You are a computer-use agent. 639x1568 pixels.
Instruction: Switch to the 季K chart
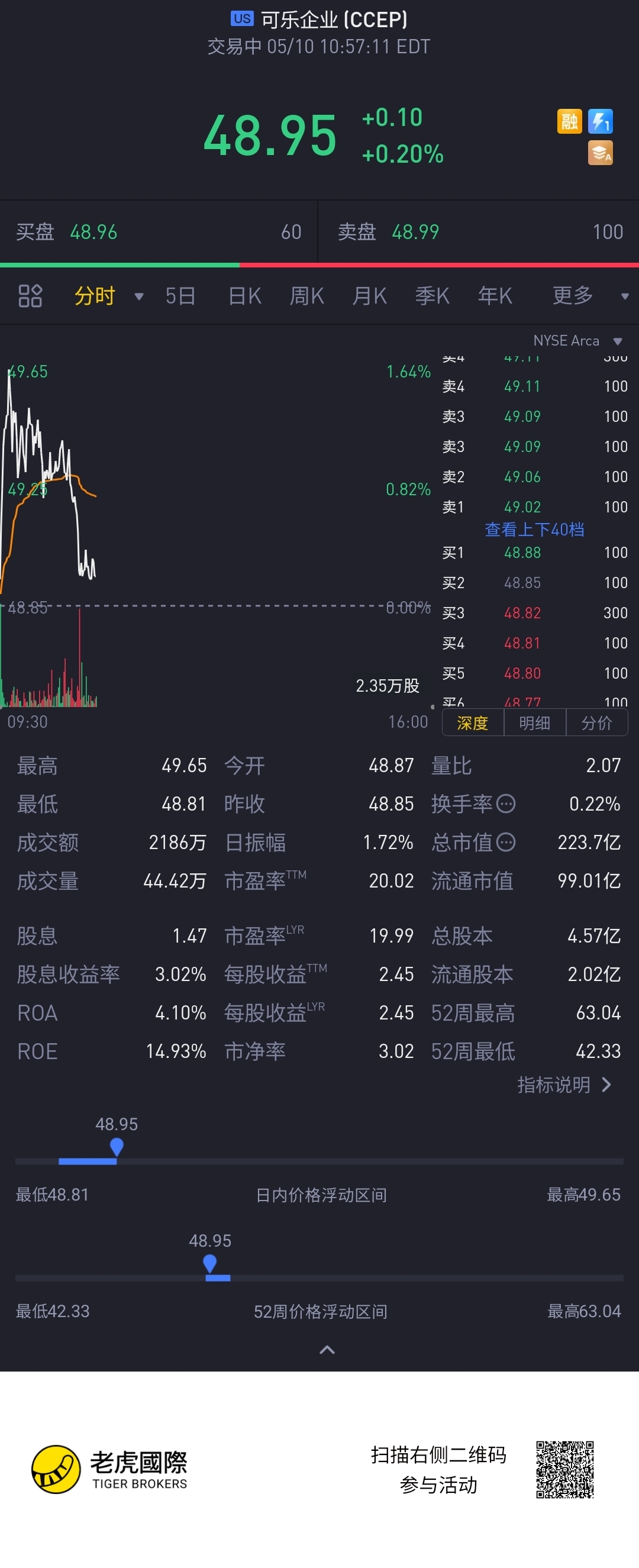coord(432,296)
